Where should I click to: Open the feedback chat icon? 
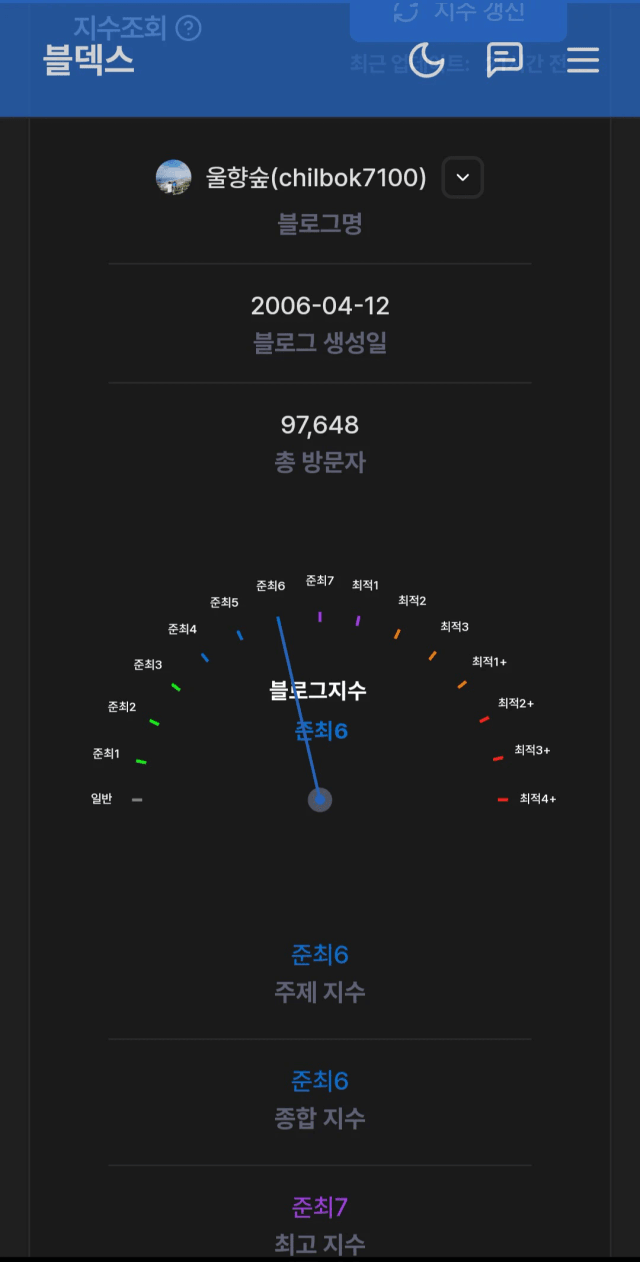click(x=504, y=60)
